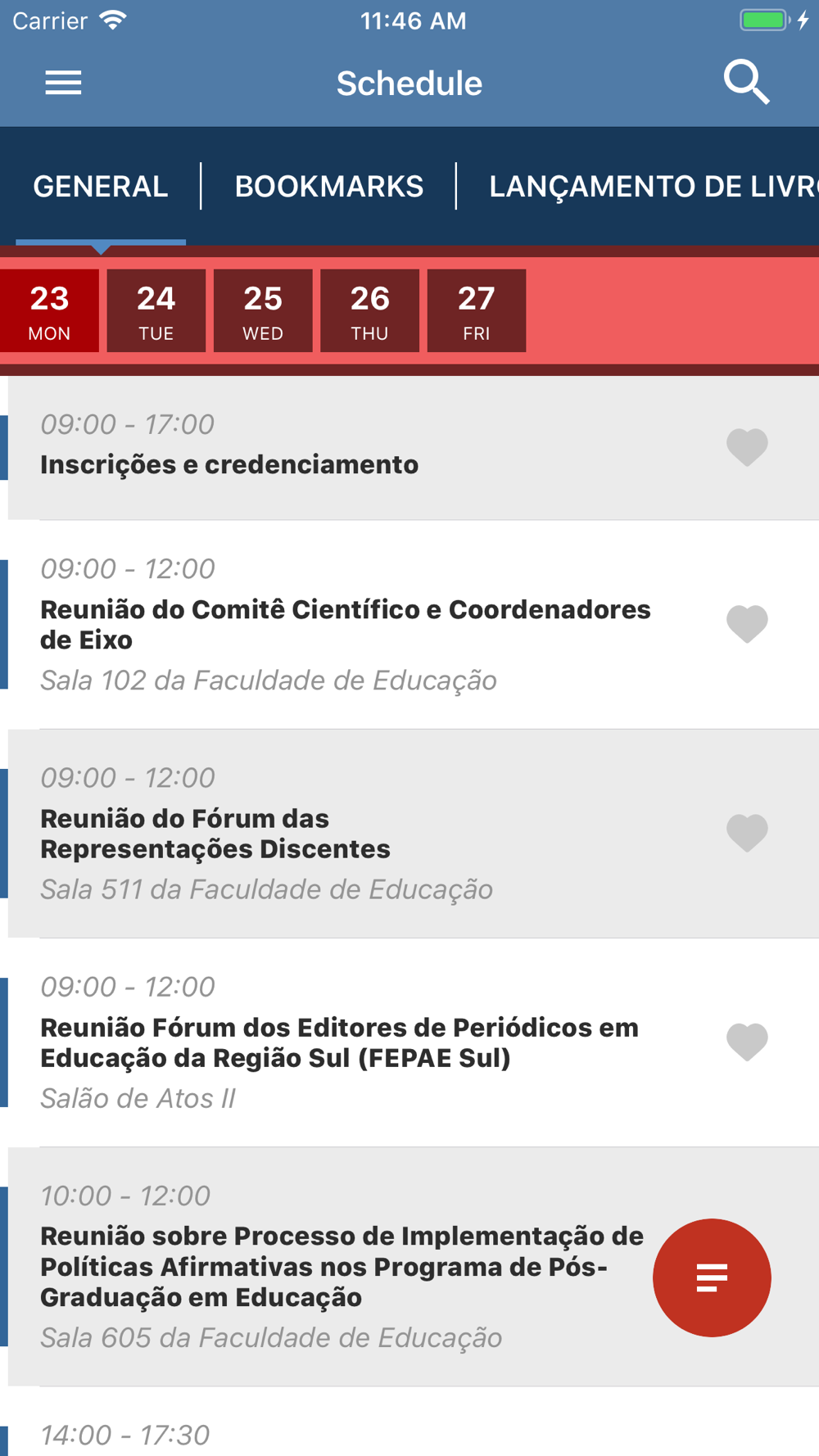Switch to Lançamento de Livros tab
The width and height of the screenshot is (819, 1456).
654,187
